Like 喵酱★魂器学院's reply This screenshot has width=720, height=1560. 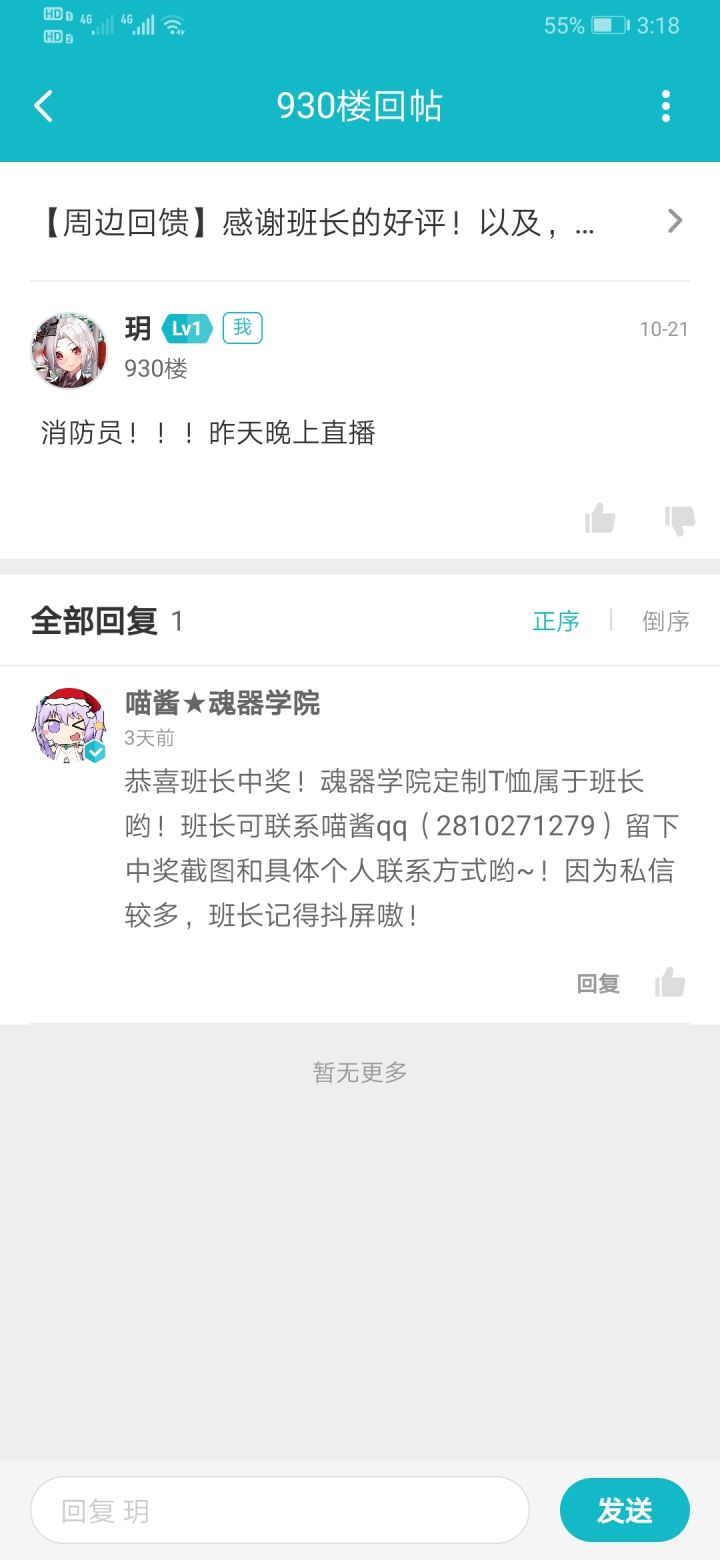(x=670, y=982)
